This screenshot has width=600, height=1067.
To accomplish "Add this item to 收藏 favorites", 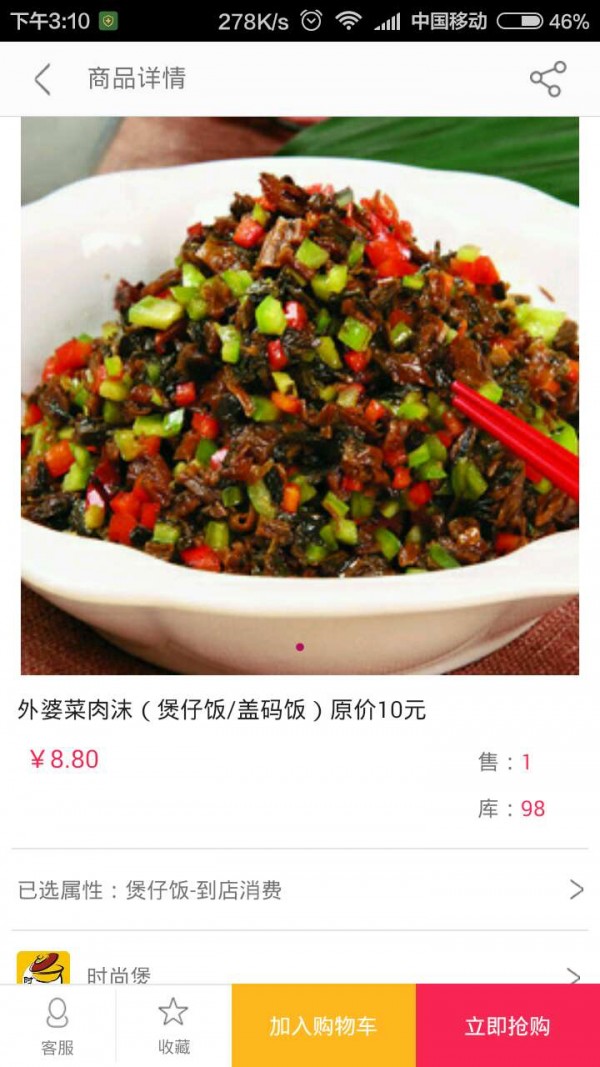I will 173,1025.
